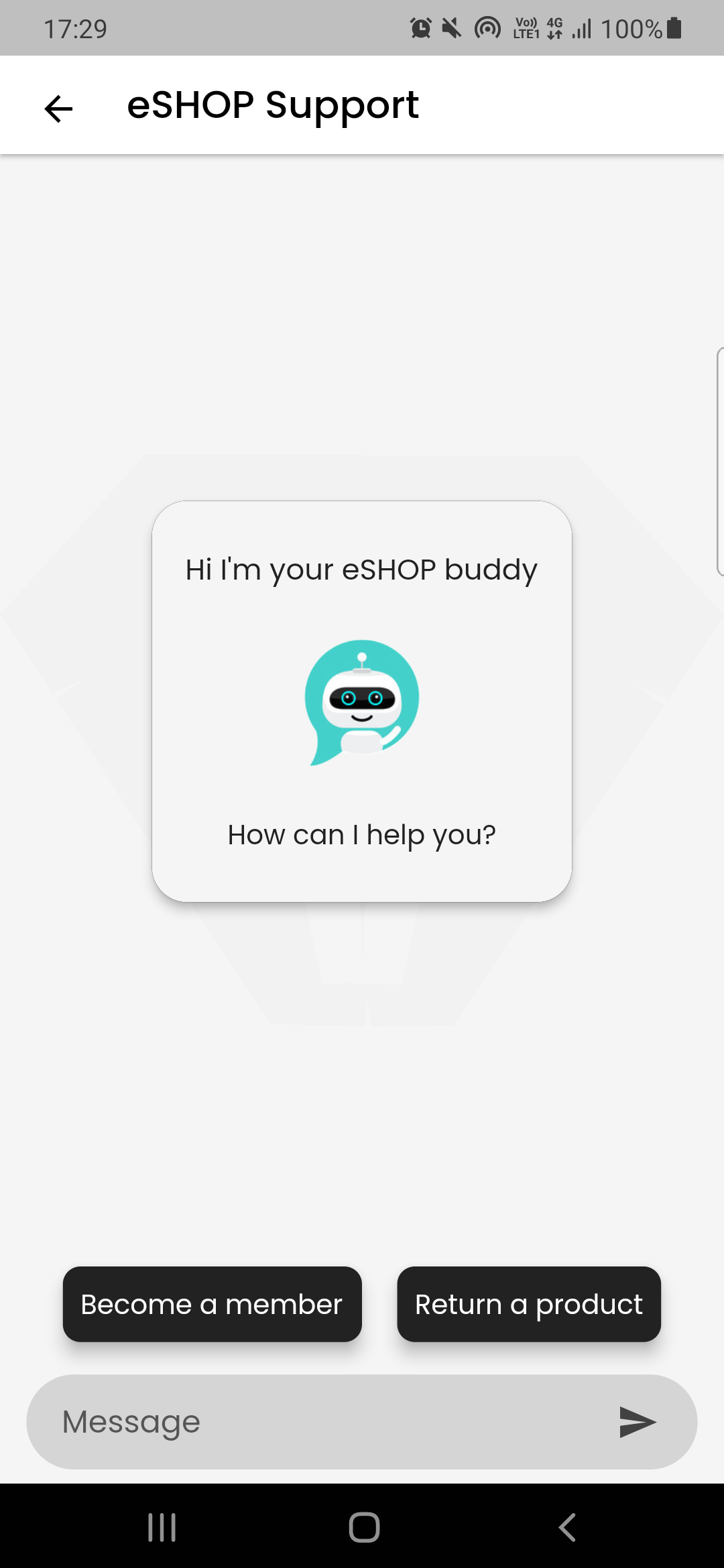Tap the clock showing 17:29

coord(74,28)
